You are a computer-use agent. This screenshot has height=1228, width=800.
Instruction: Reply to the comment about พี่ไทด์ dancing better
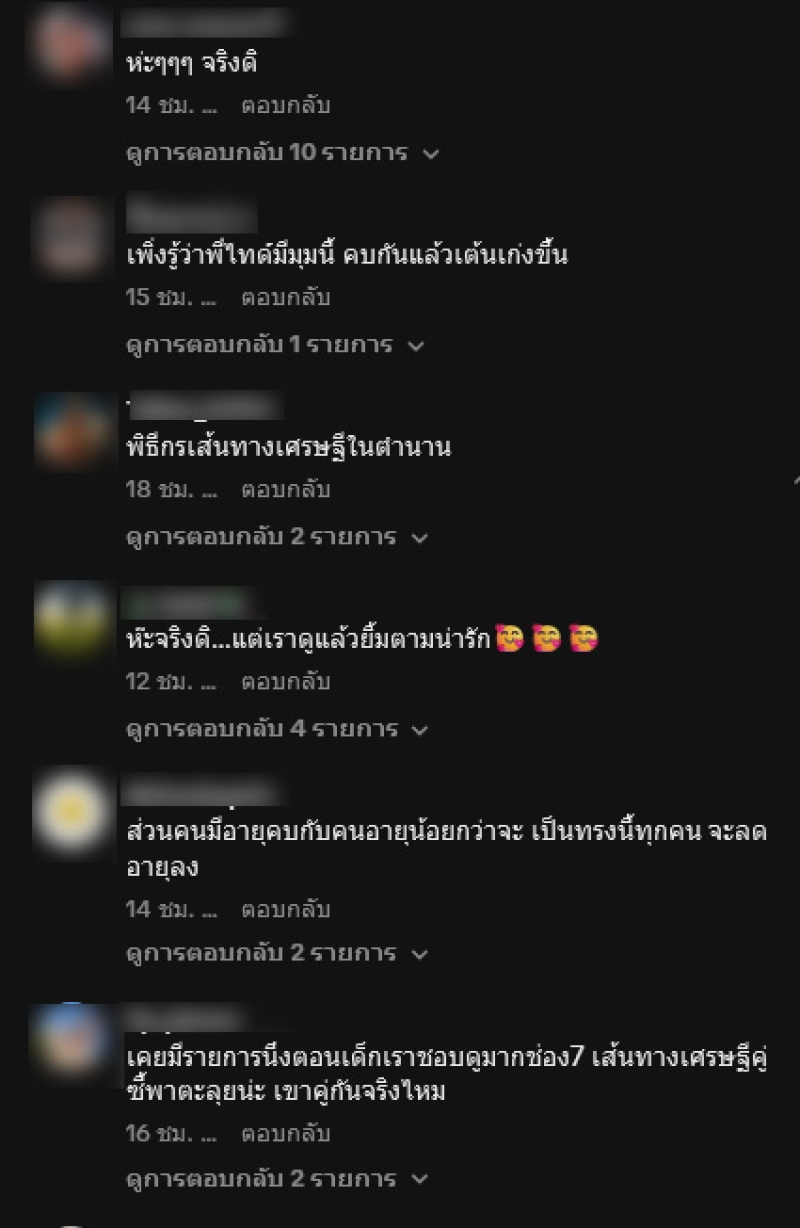pyautogui.click(x=285, y=297)
